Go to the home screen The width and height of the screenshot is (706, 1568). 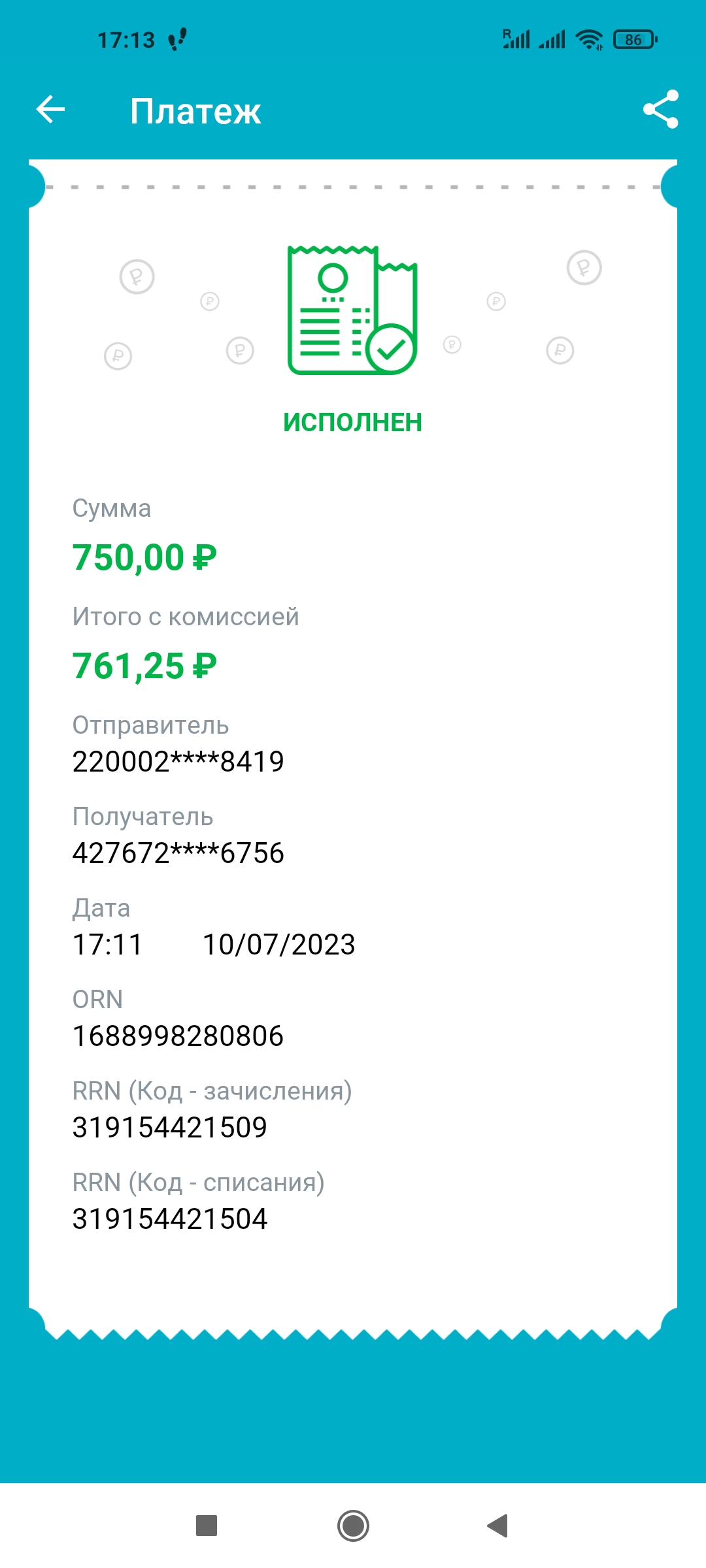click(353, 1526)
